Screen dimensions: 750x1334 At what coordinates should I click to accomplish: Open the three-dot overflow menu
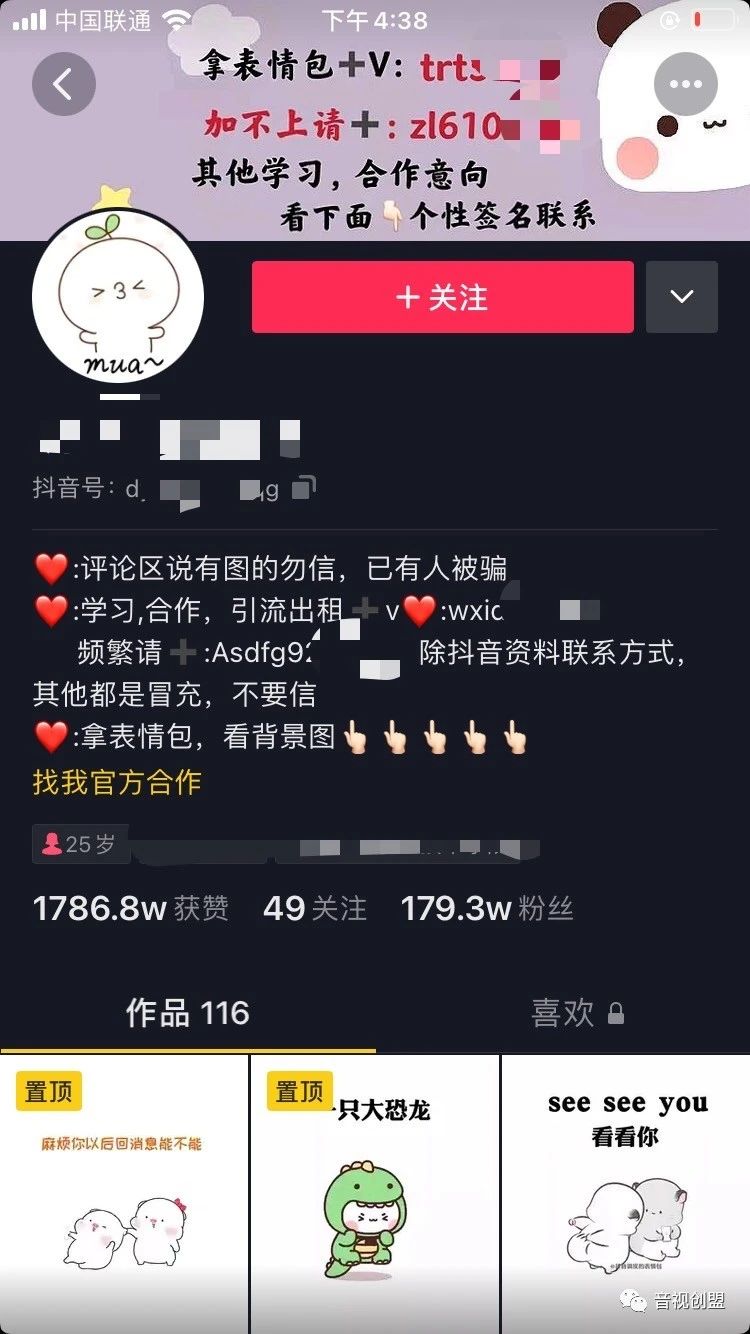[x=686, y=85]
